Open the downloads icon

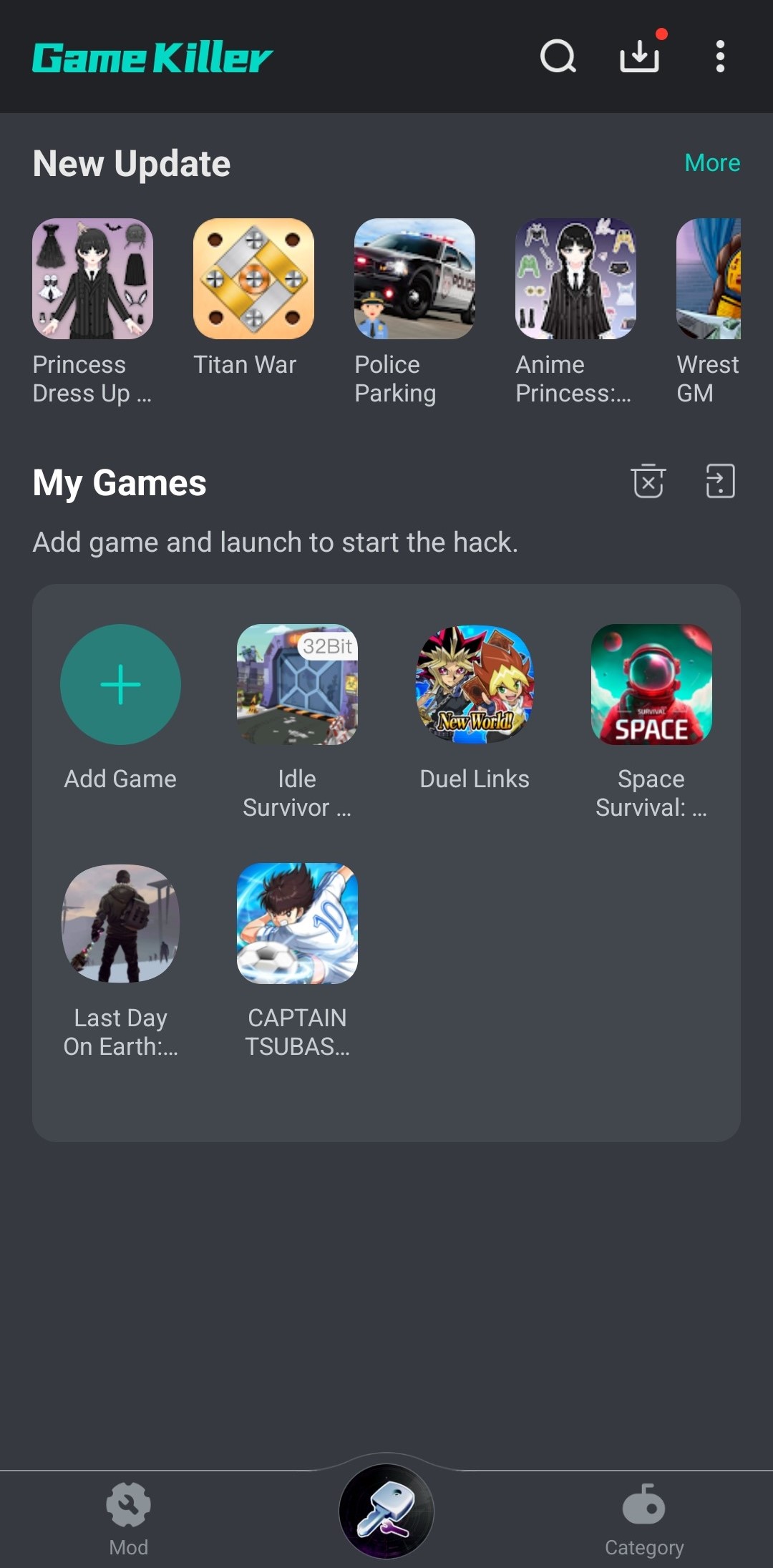tap(639, 57)
